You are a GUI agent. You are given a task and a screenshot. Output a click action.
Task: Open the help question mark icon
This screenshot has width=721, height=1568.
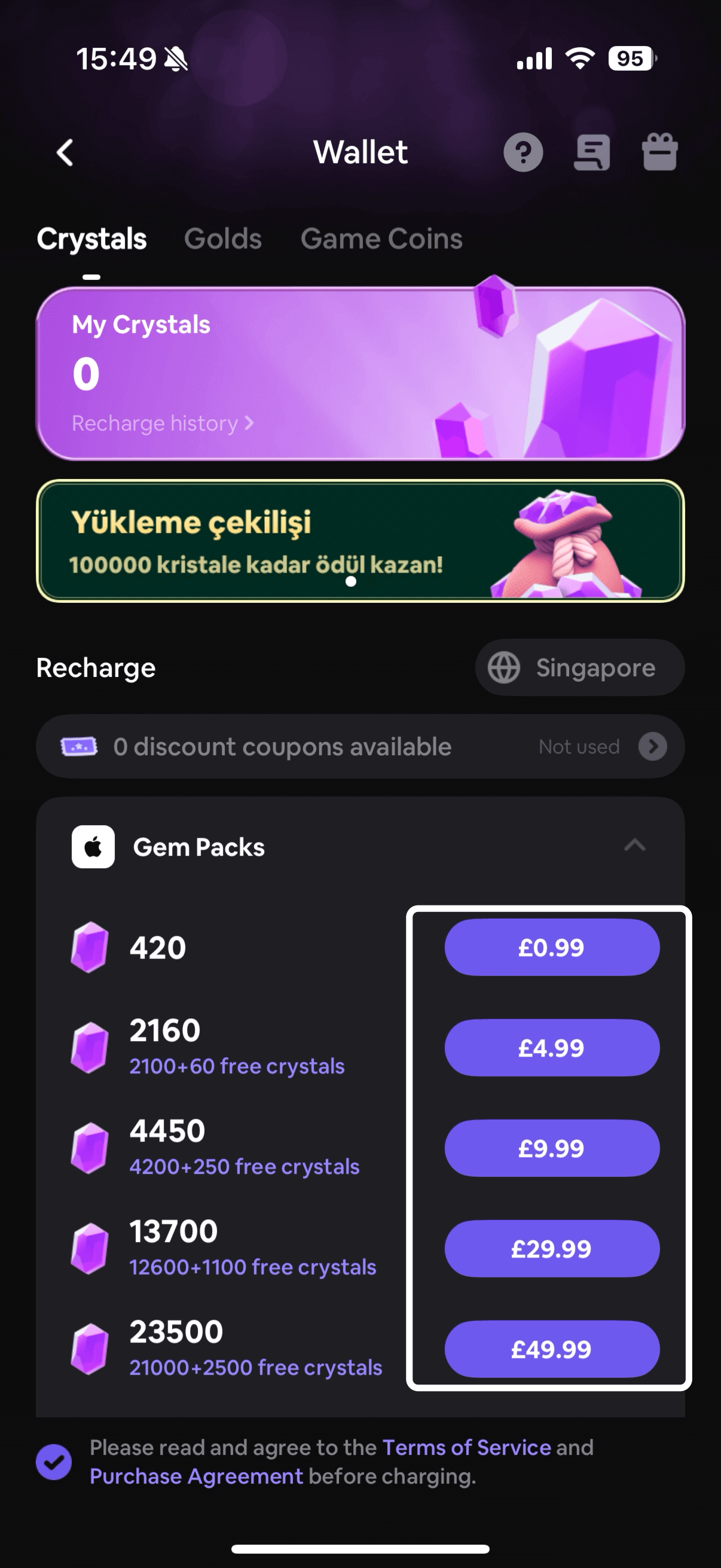pyautogui.click(x=523, y=152)
